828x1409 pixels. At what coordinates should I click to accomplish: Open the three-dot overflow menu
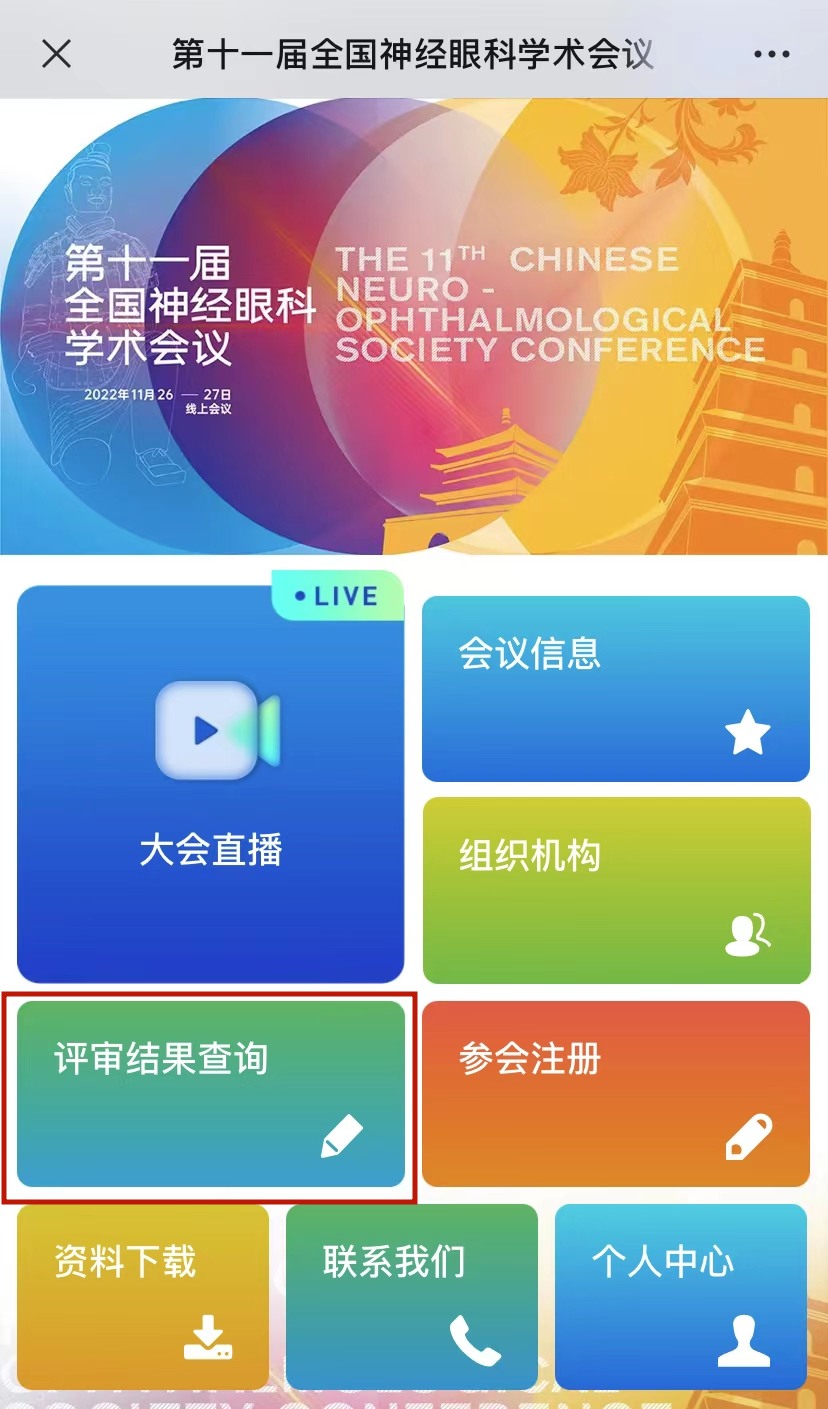click(x=771, y=54)
